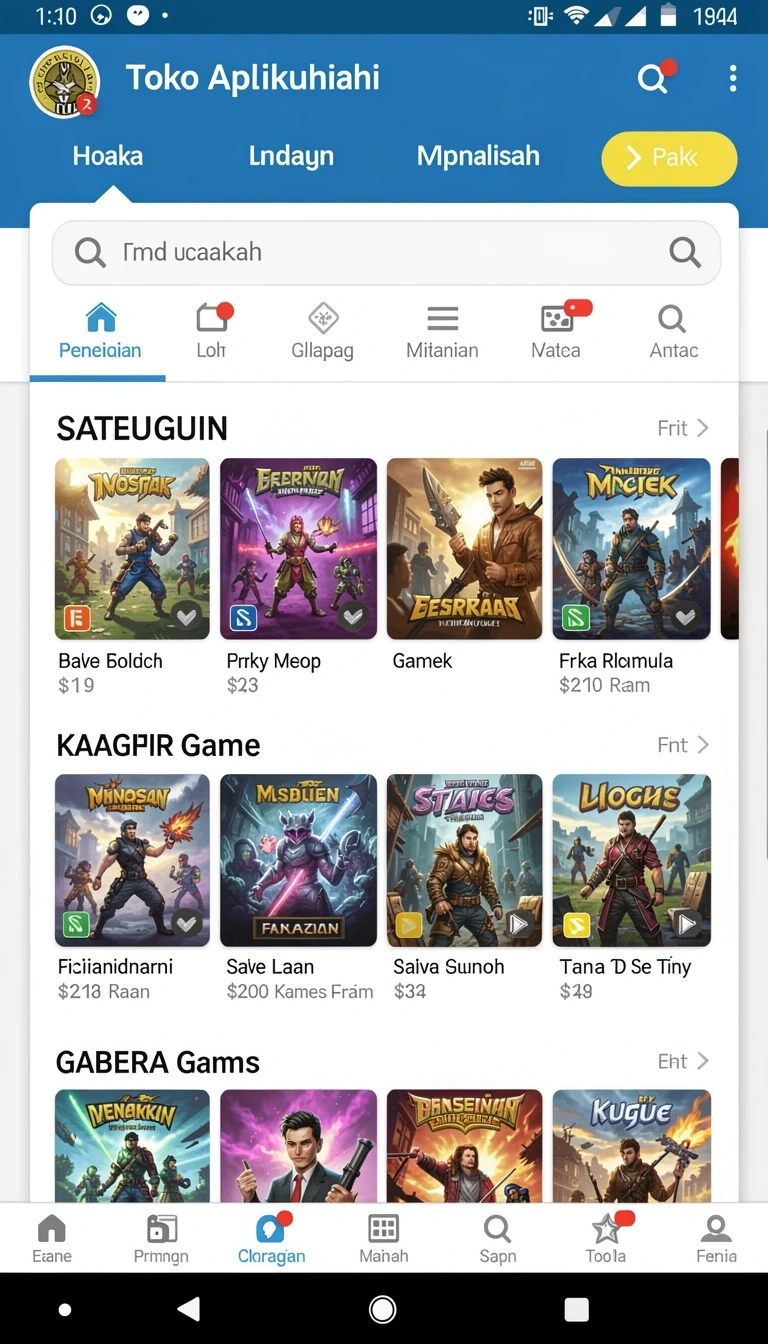Select the Natca category tab
Viewport: 768px width, 1344px height.
(556, 332)
